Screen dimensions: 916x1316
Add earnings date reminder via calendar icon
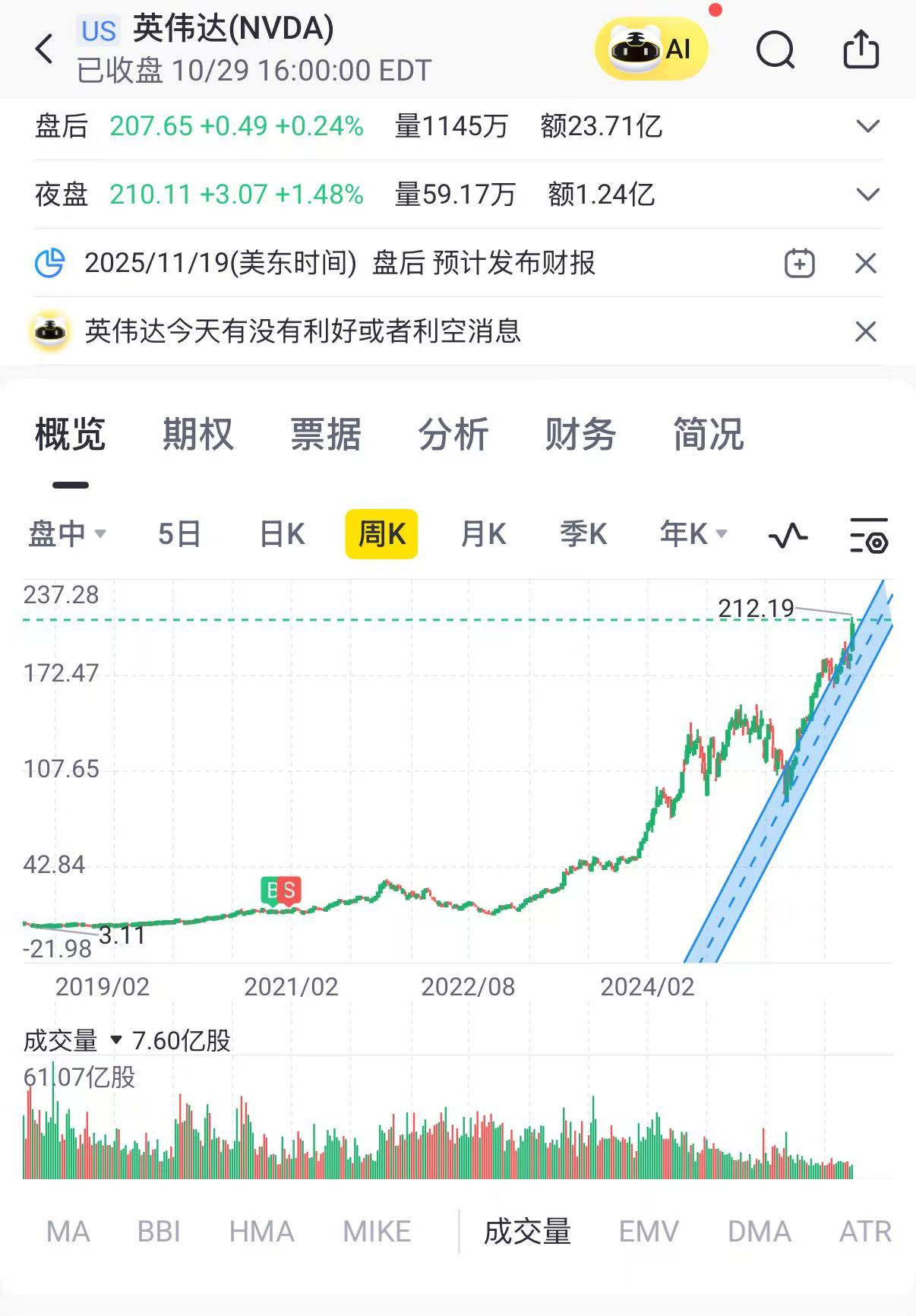tap(798, 264)
